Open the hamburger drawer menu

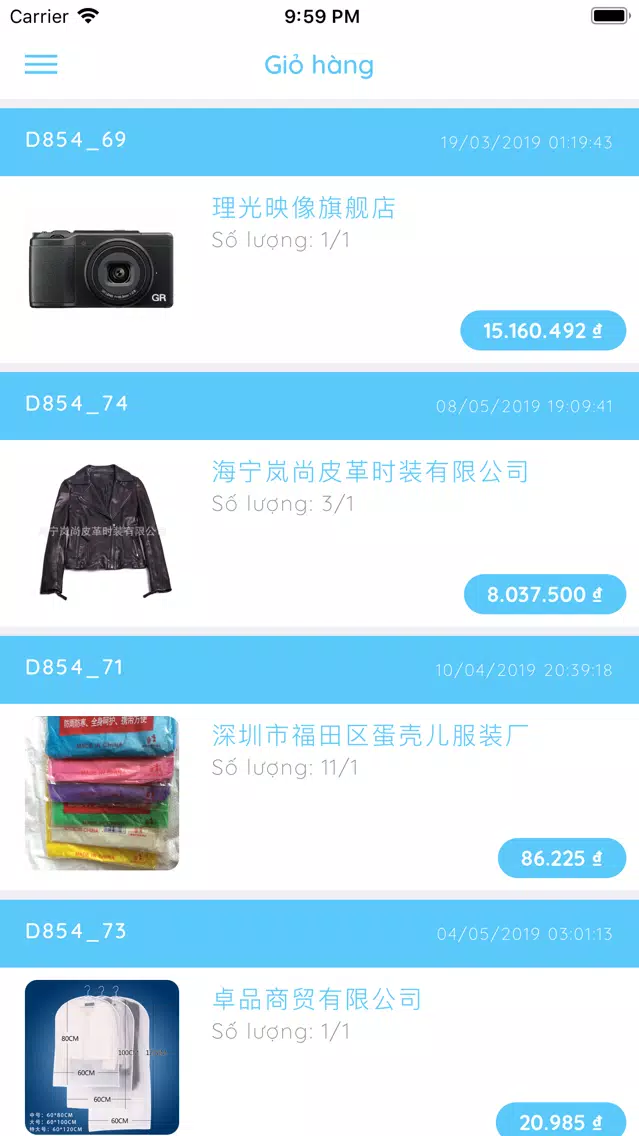click(41, 64)
